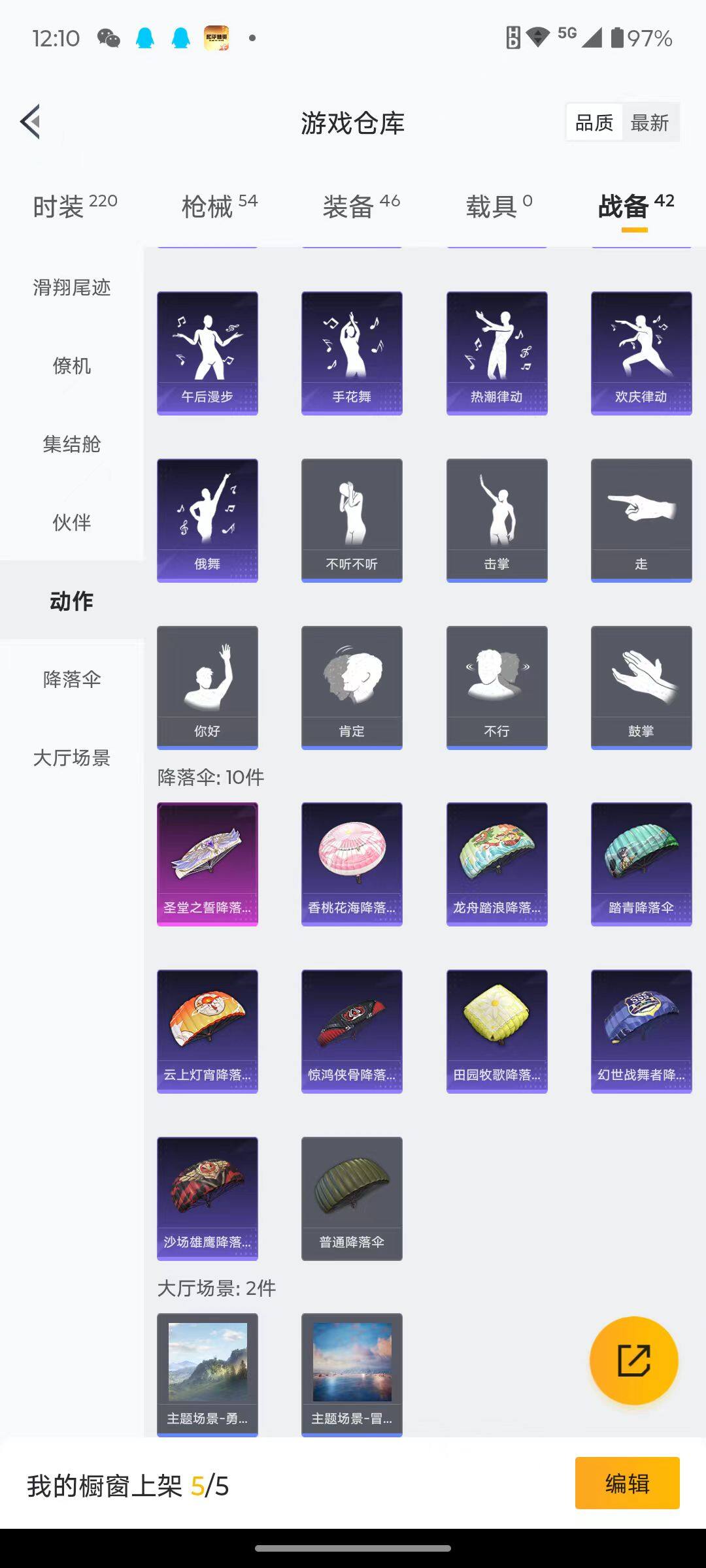706x1568 pixels.
Task: Go back using the top-left arrow
Action: (31, 122)
